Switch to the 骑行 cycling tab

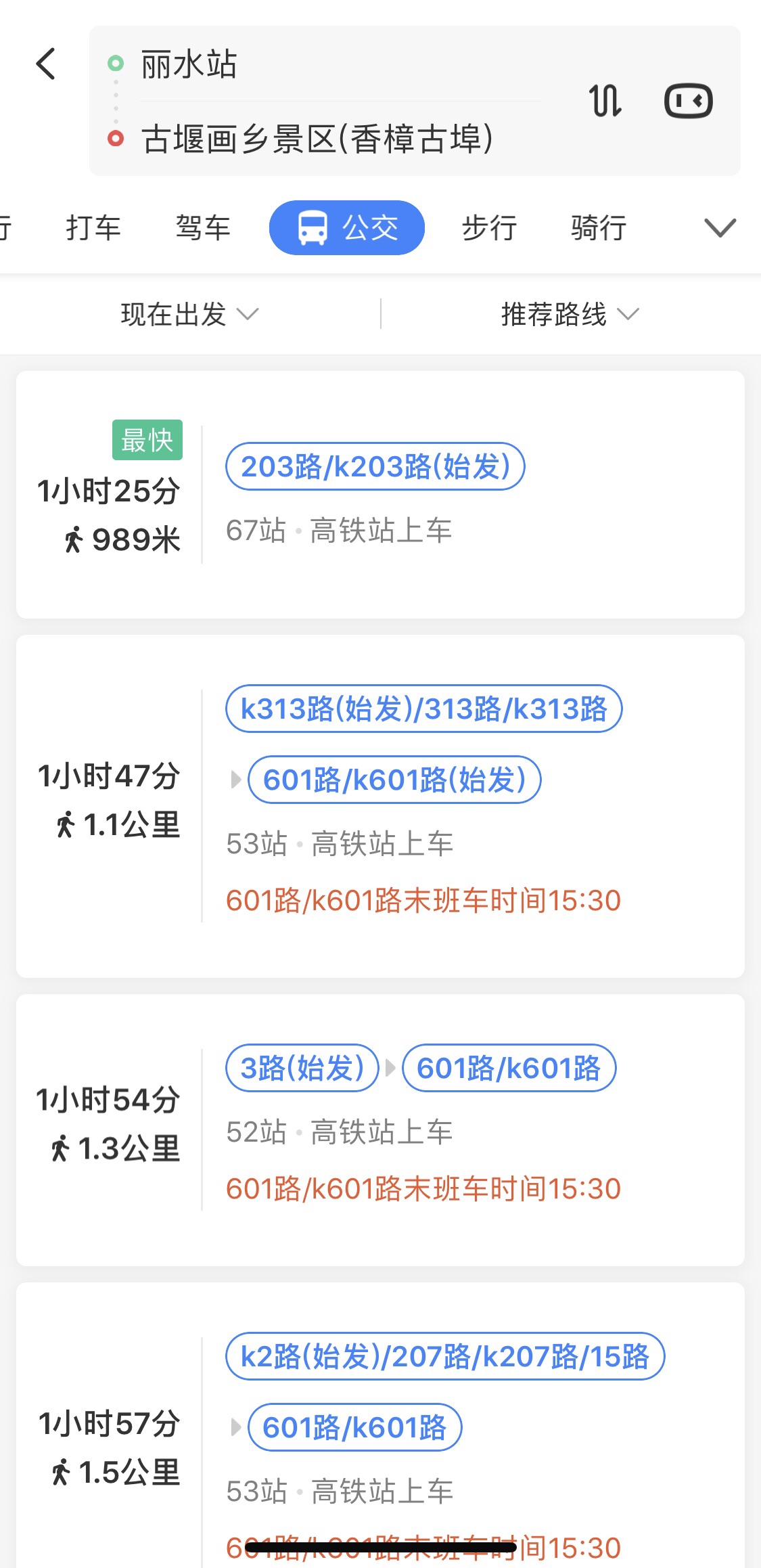599,227
